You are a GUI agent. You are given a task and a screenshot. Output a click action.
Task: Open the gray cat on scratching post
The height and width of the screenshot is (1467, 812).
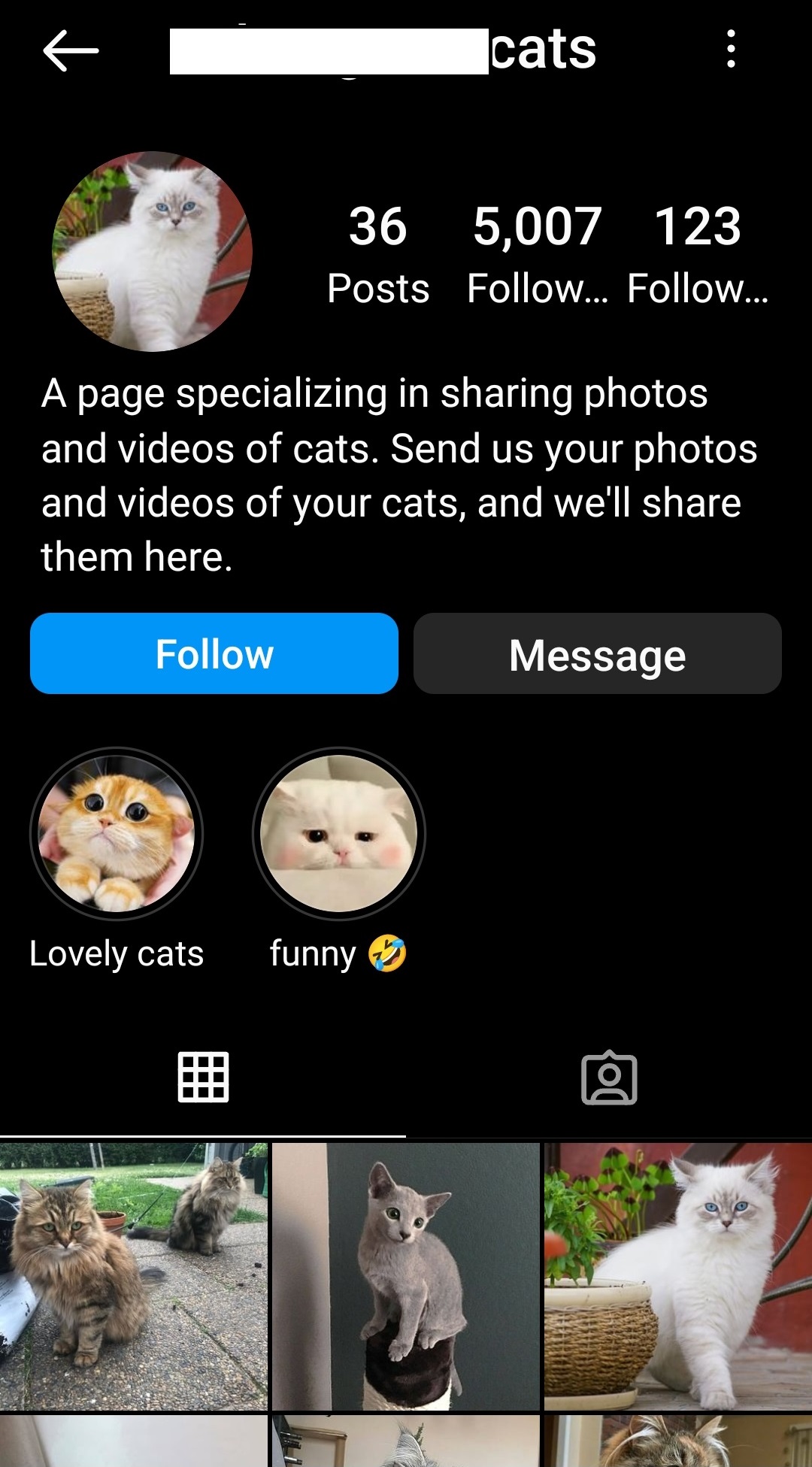[x=406, y=1276]
